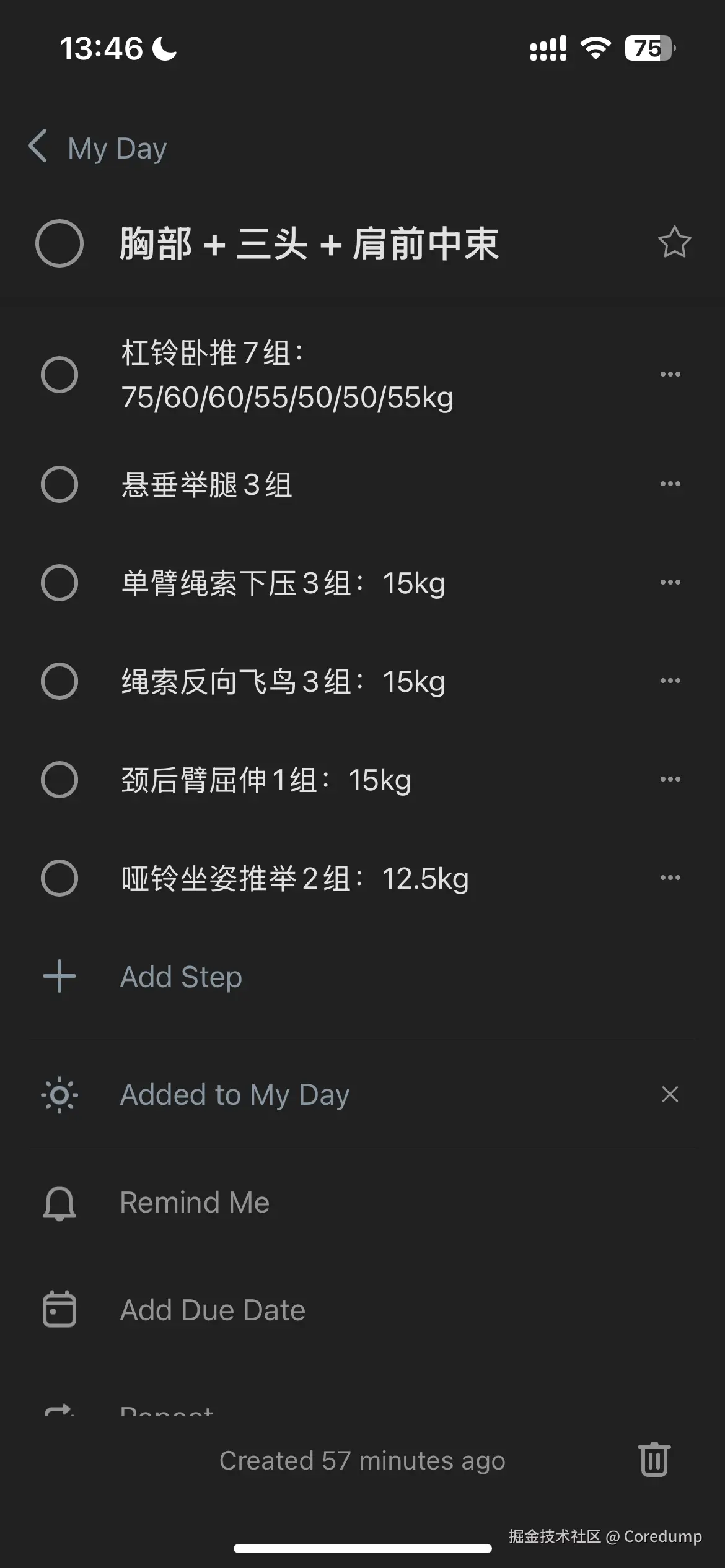The height and width of the screenshot is (1568, 725).
Task: Tap the back chevron beside My Day
Action: [x=39, y=147]
